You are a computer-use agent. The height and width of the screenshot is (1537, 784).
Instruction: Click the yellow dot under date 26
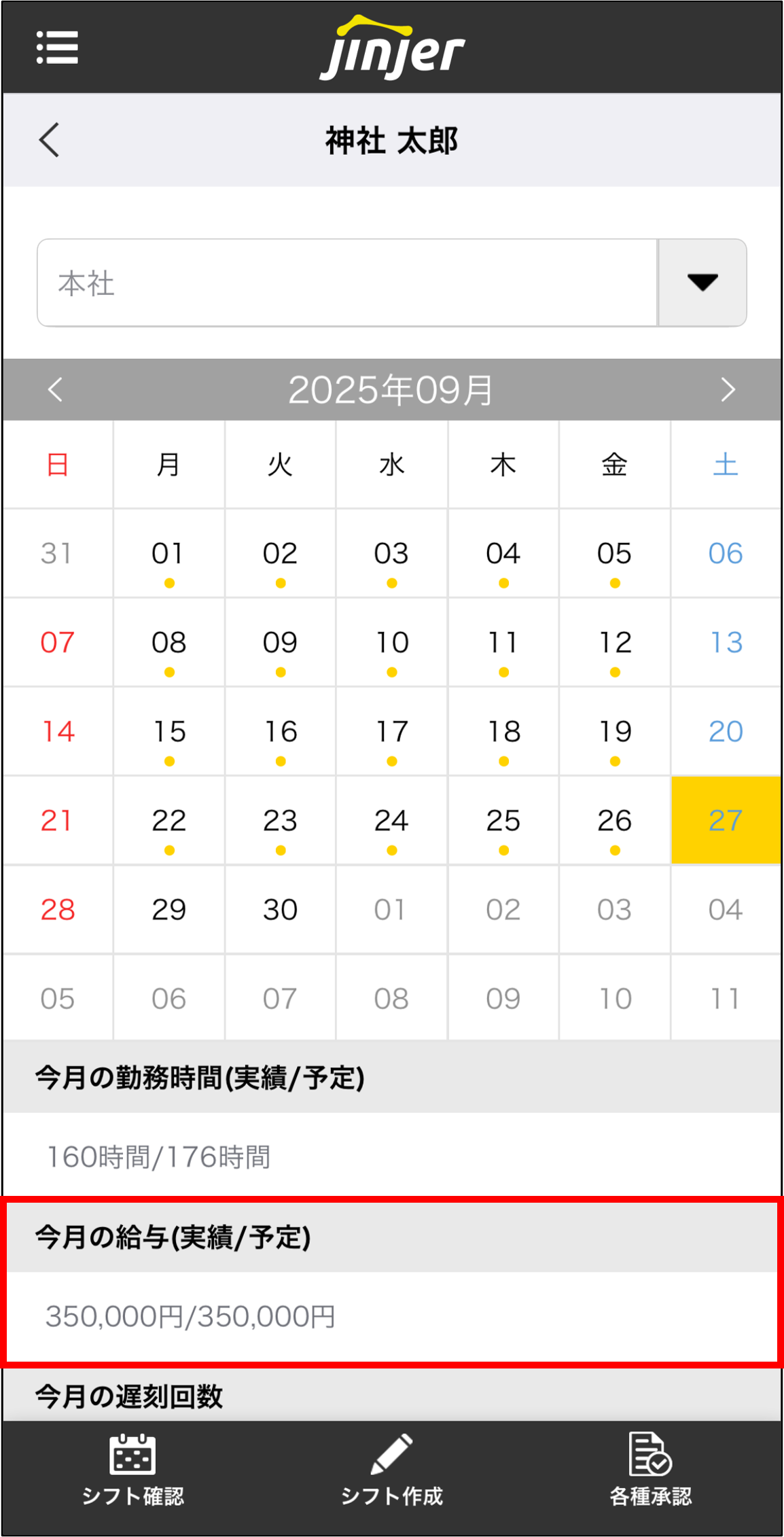tap(614, 849)
